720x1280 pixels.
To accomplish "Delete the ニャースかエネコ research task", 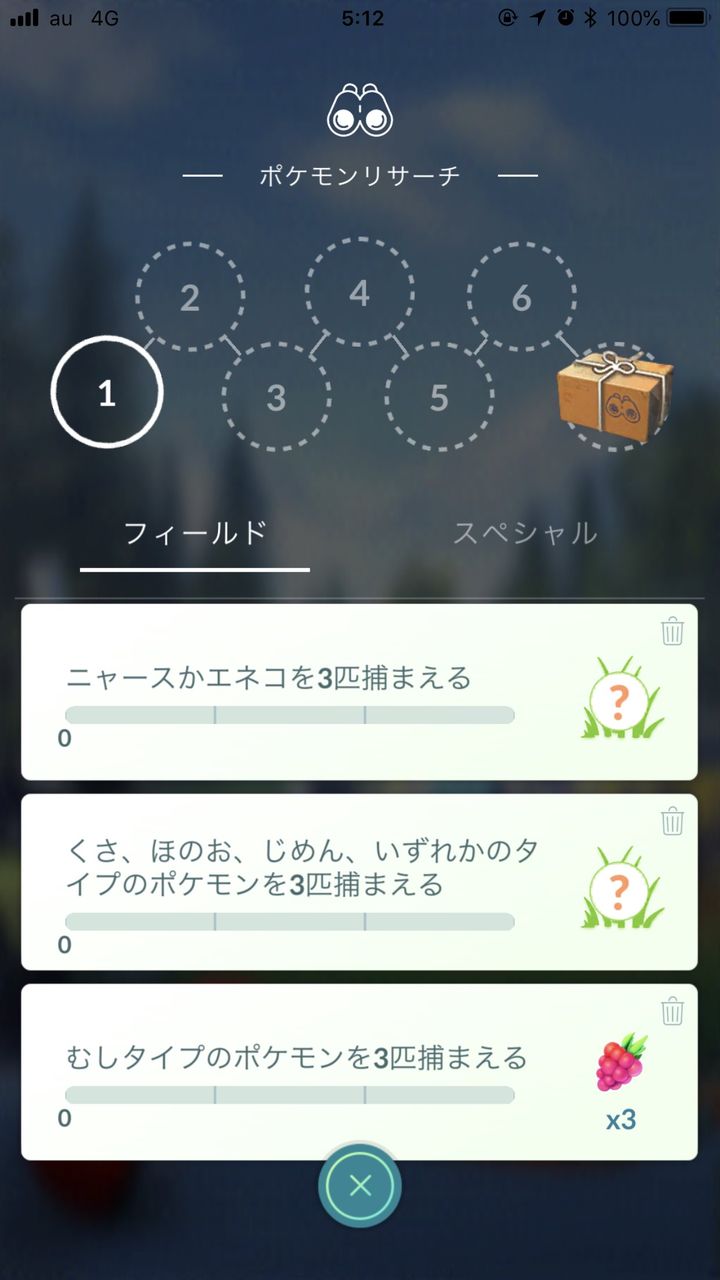I will pyautogui.click(x=673, y=632).
